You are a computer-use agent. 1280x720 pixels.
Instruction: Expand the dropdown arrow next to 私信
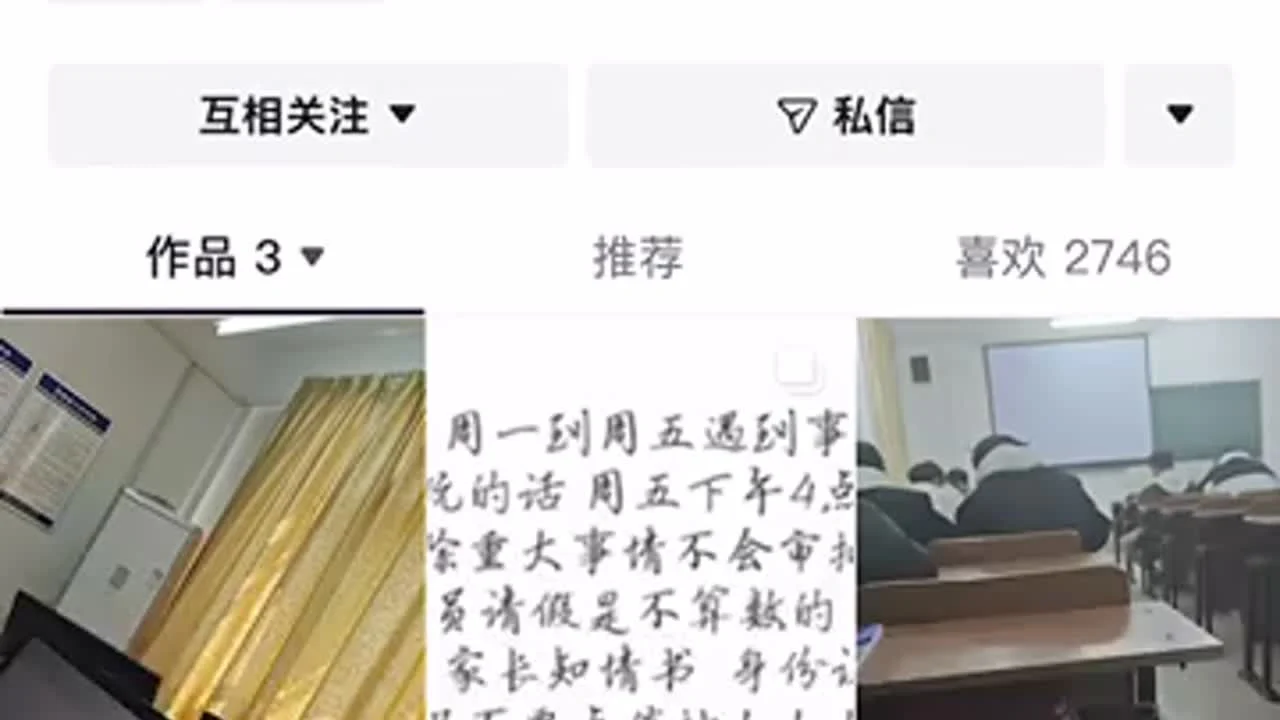[1179, 115]
